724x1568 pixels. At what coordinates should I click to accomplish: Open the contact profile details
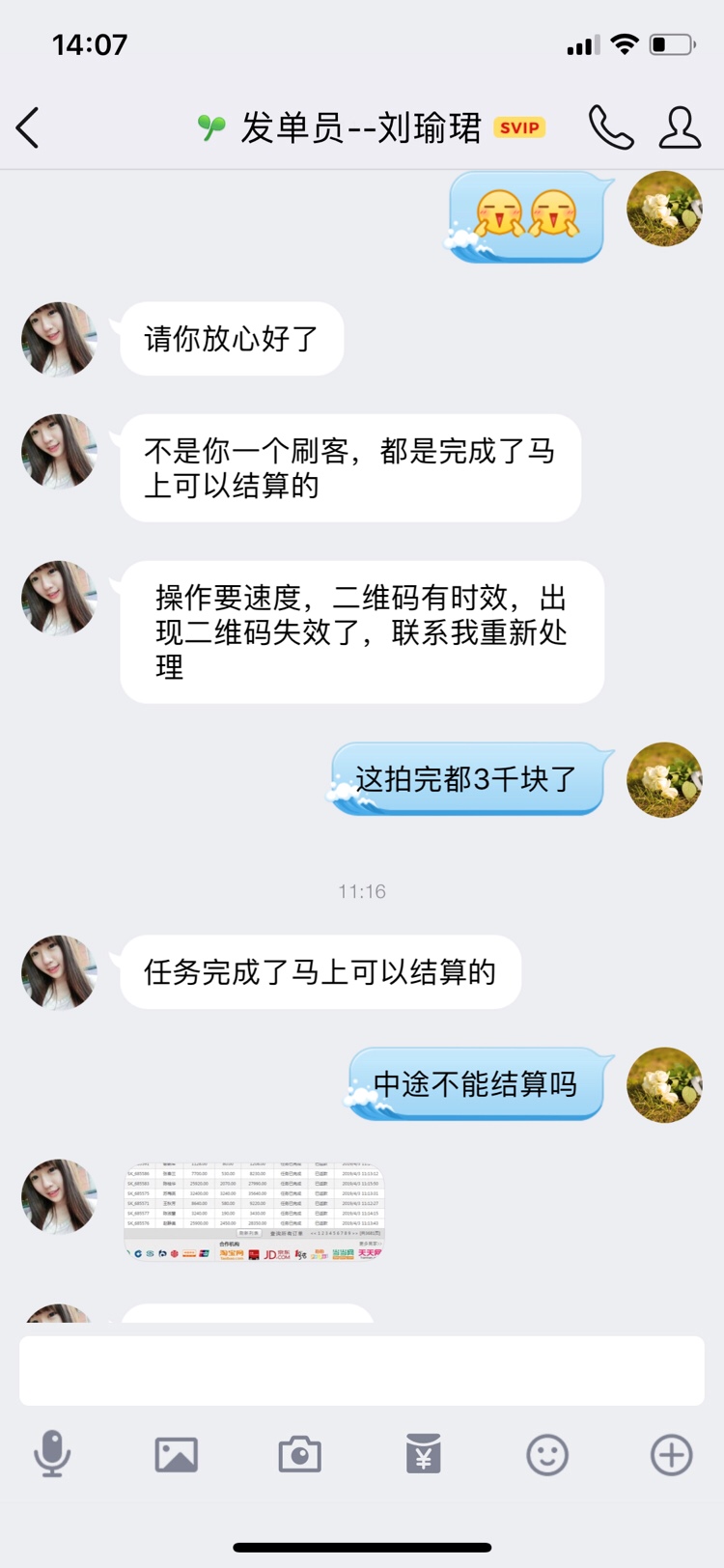click(680, 127)
